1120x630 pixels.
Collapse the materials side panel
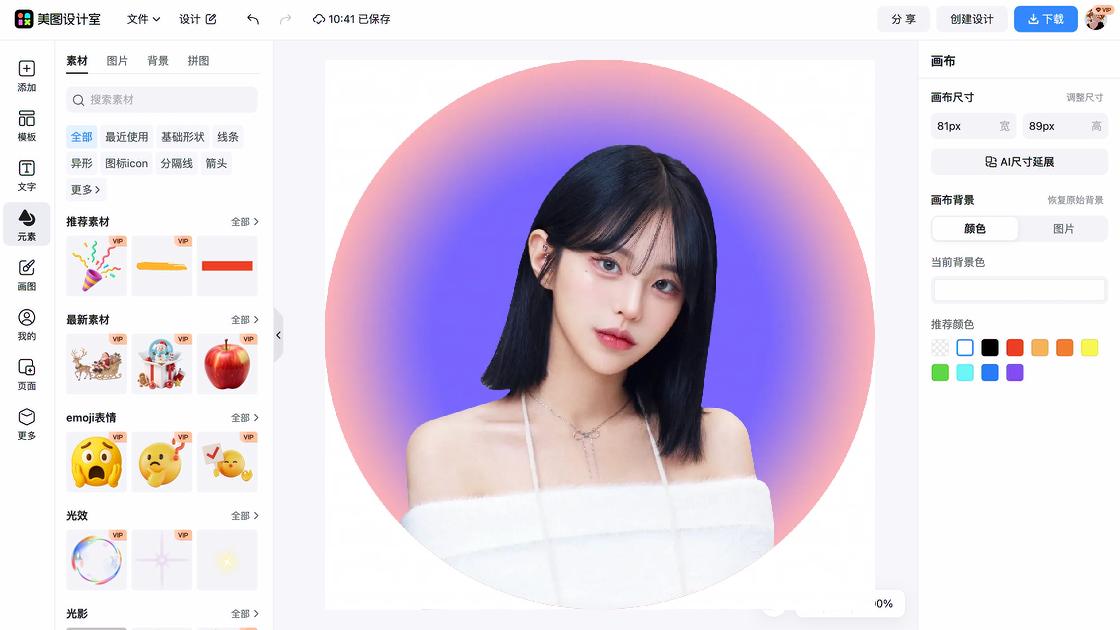(x=278, y=335)
